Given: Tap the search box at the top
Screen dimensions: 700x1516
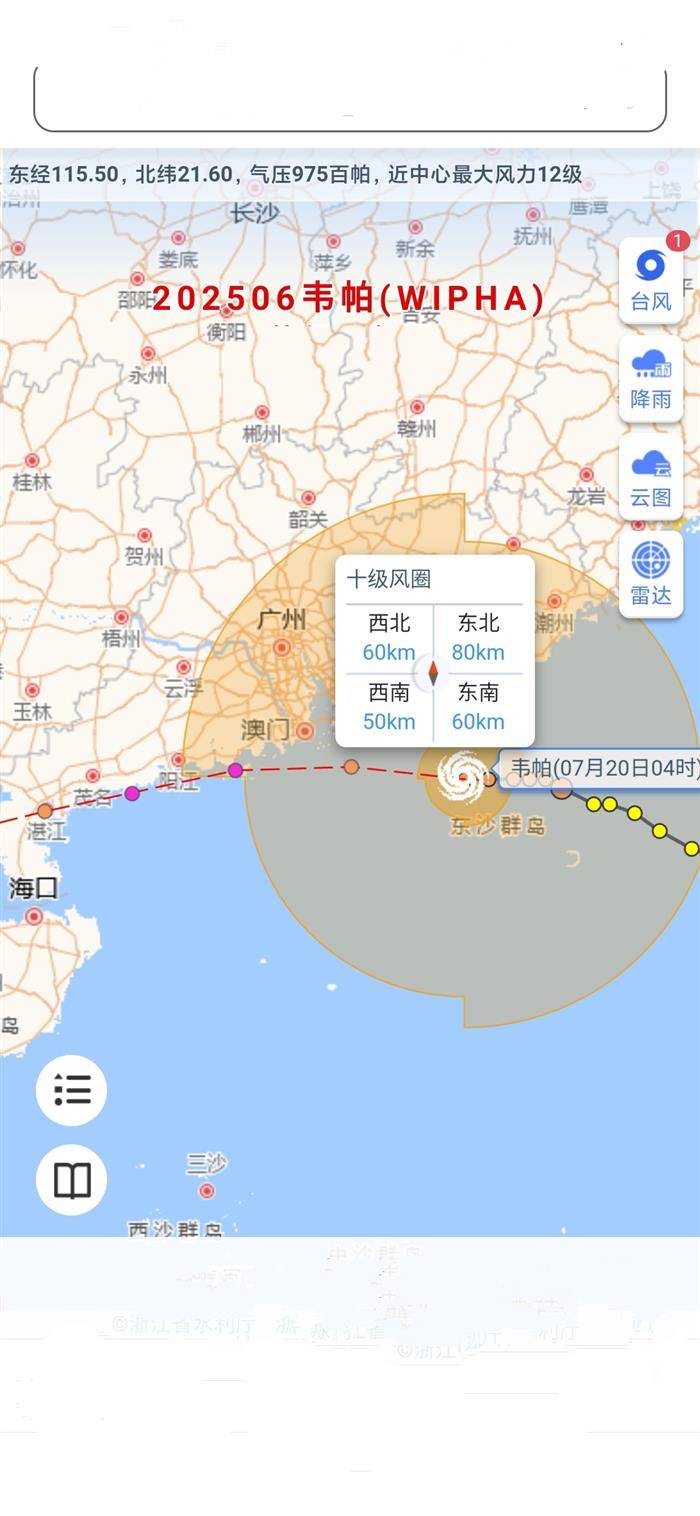Looking at the screenshot, I should click(x=350, y=98).
